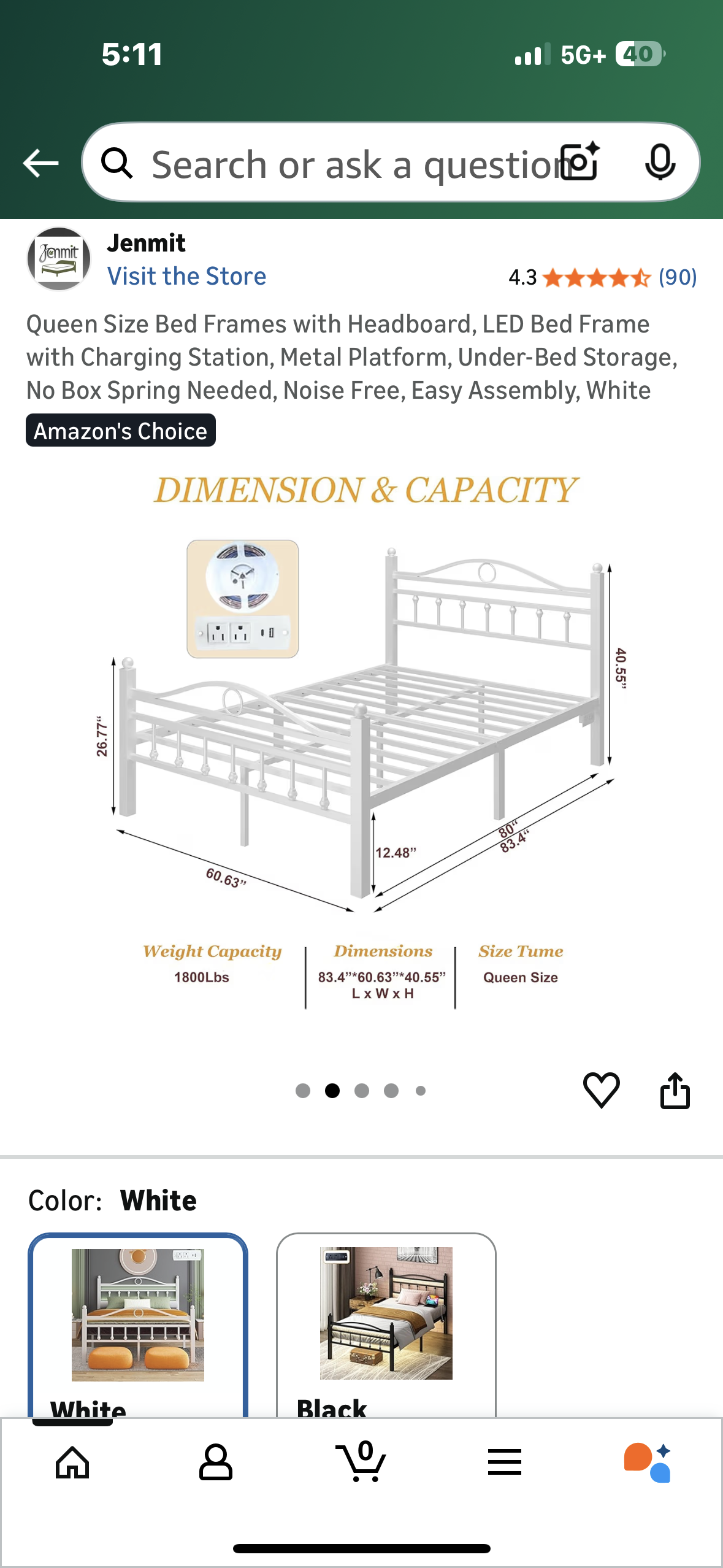Share this bed frame listing
The height and width of the screenshot is (1568, 723).
coord(675,1090)
